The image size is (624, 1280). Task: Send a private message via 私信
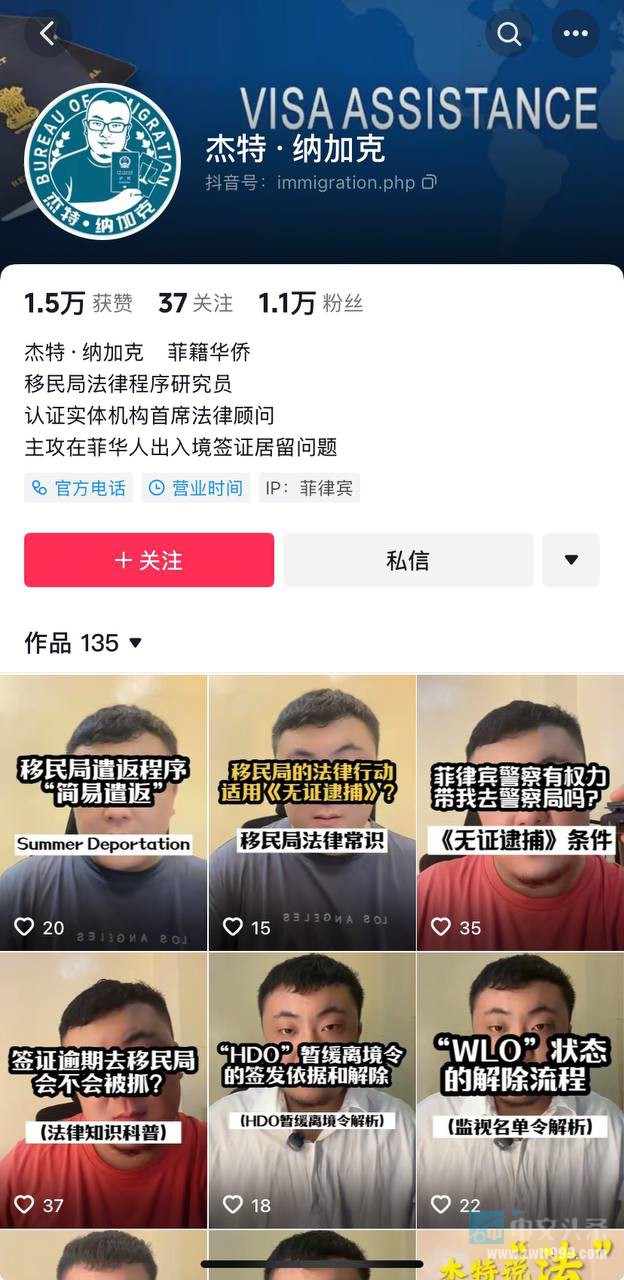tap(408, 560)
